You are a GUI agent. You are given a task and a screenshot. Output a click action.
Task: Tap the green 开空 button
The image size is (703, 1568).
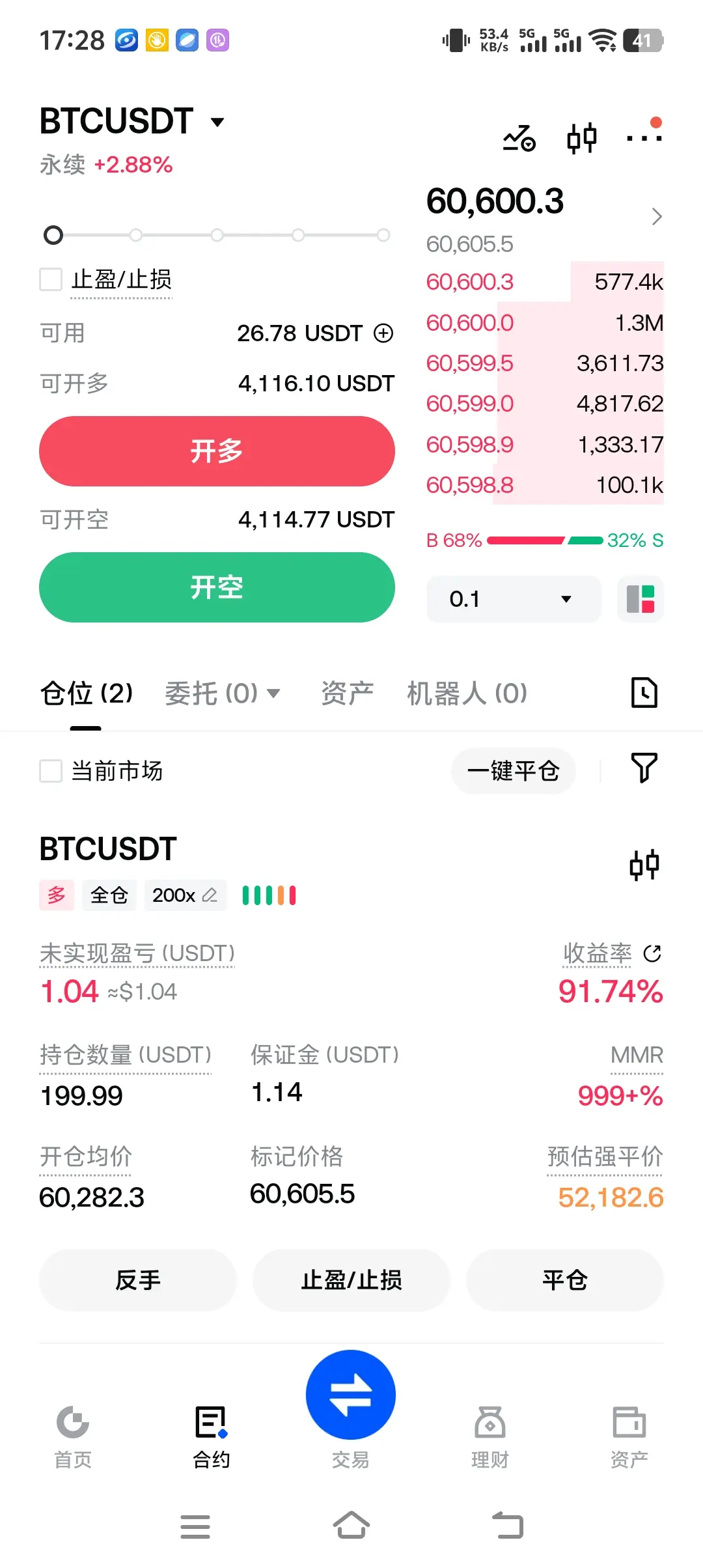click(x=217, y=587)
